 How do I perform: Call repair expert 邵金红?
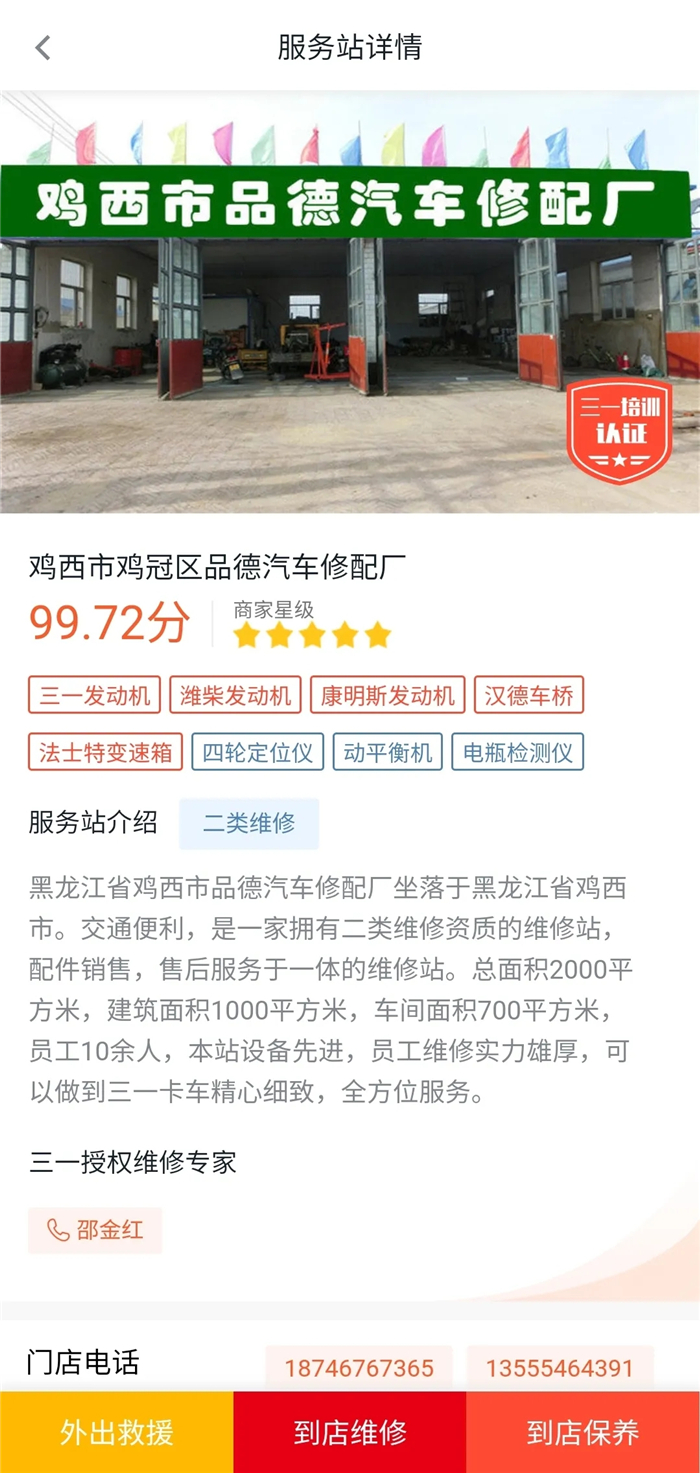(95, 1230)
